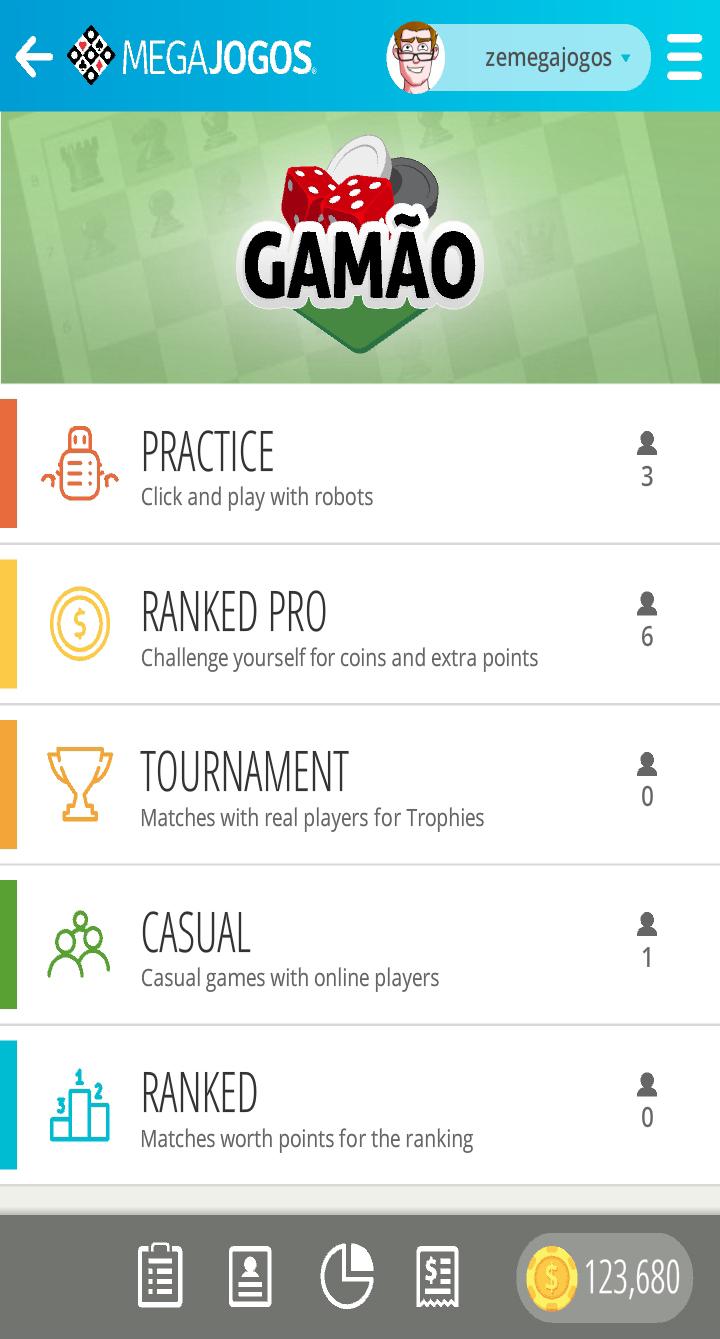Select the Practice robot icon
Viewport: 720px width, 1339px height.
(x=80, y=462)
